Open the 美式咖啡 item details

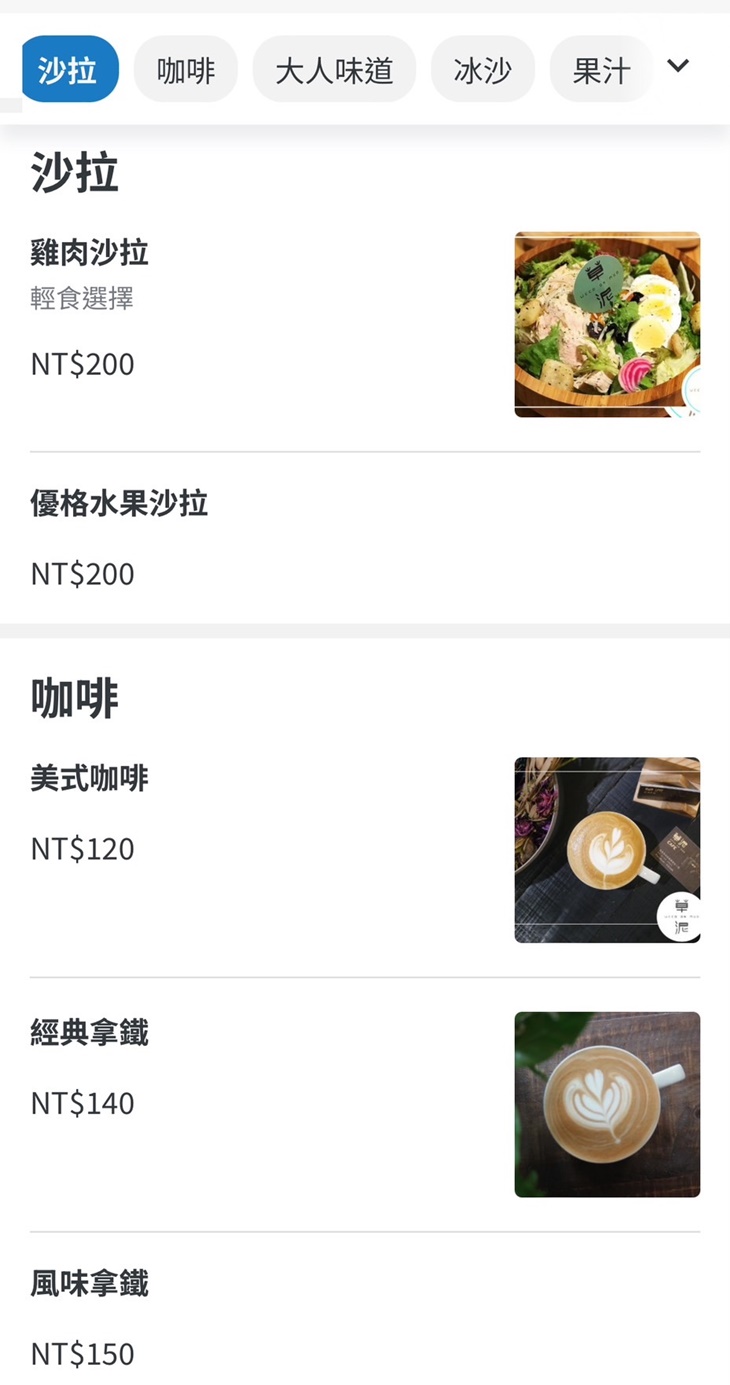click(89, 779)
